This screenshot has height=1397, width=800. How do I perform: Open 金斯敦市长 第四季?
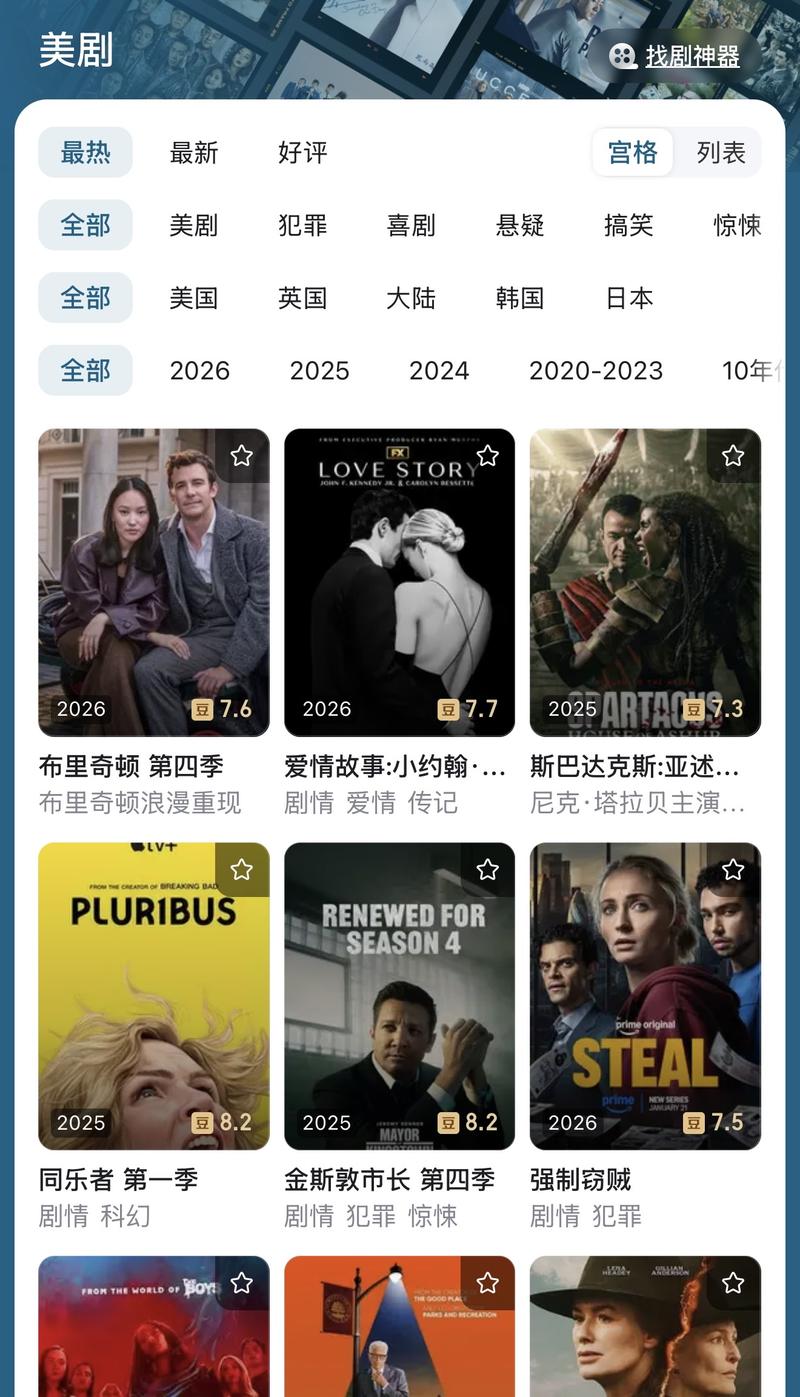click(x=399, y=996)
